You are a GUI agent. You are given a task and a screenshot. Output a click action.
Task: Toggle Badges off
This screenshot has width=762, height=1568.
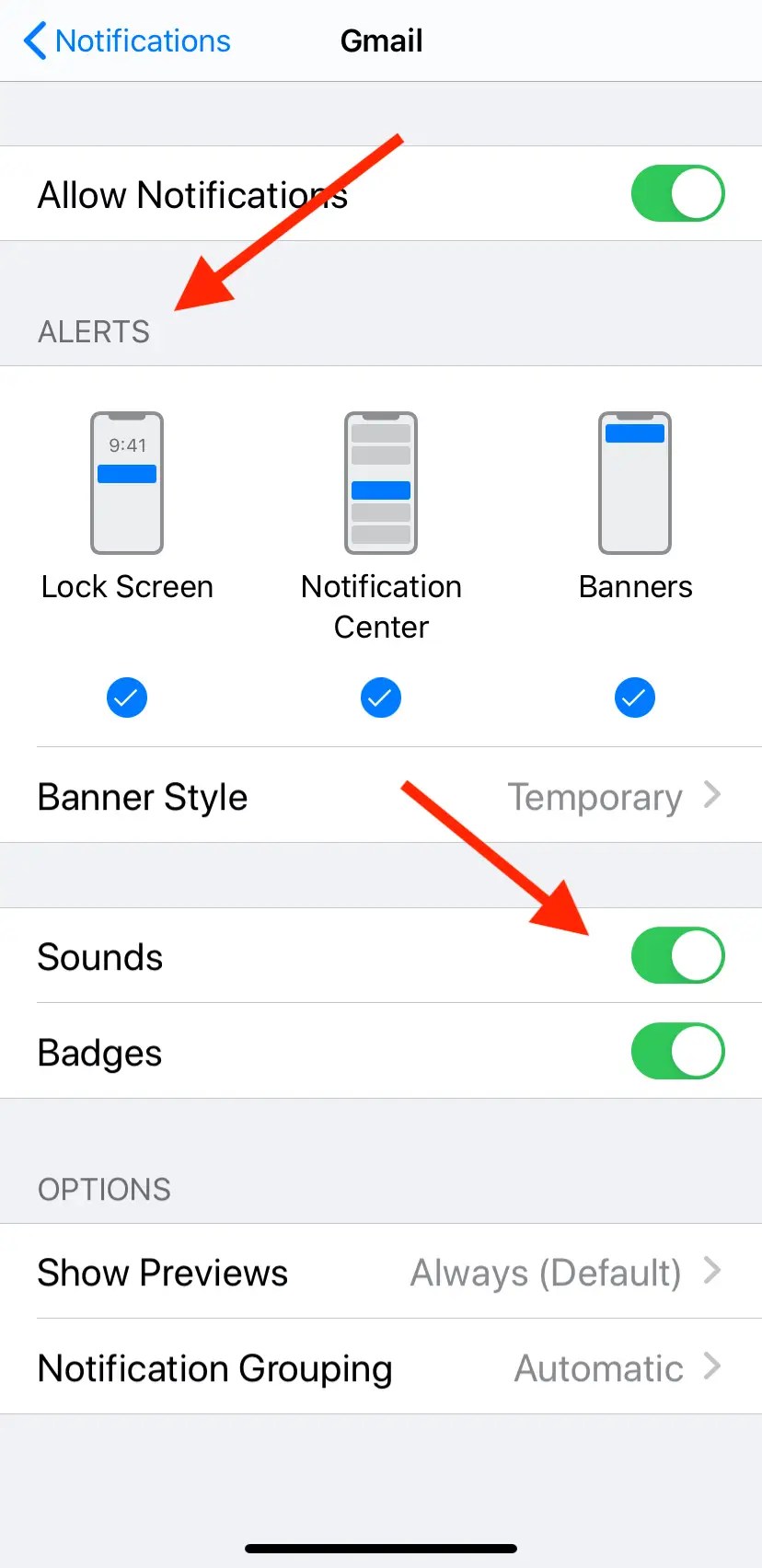point(678,1052)
